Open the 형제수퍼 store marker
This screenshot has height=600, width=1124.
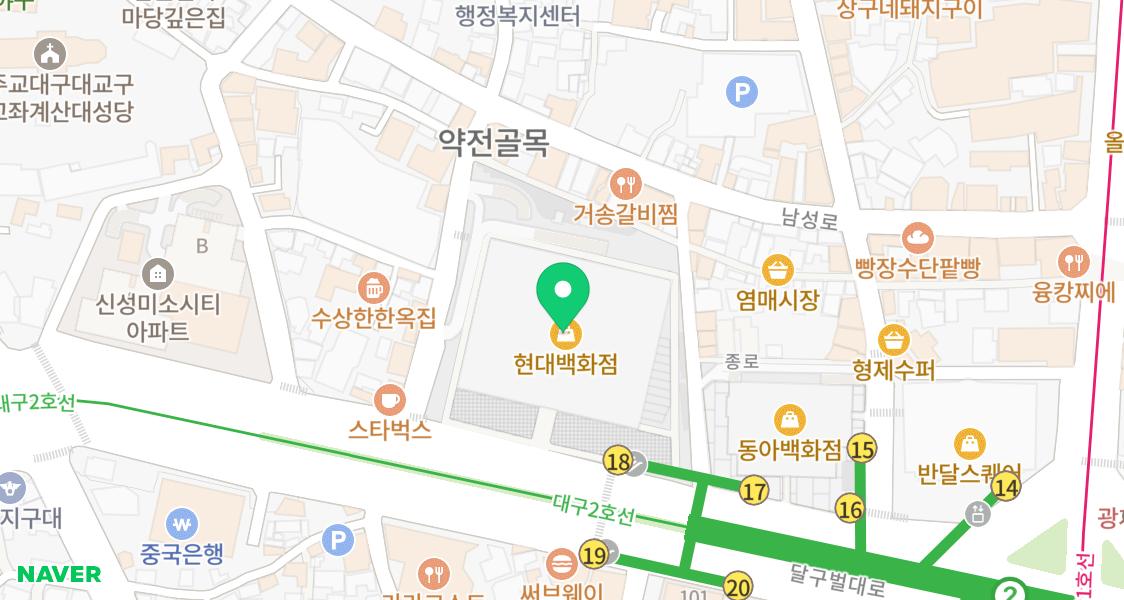pos(893,341)
